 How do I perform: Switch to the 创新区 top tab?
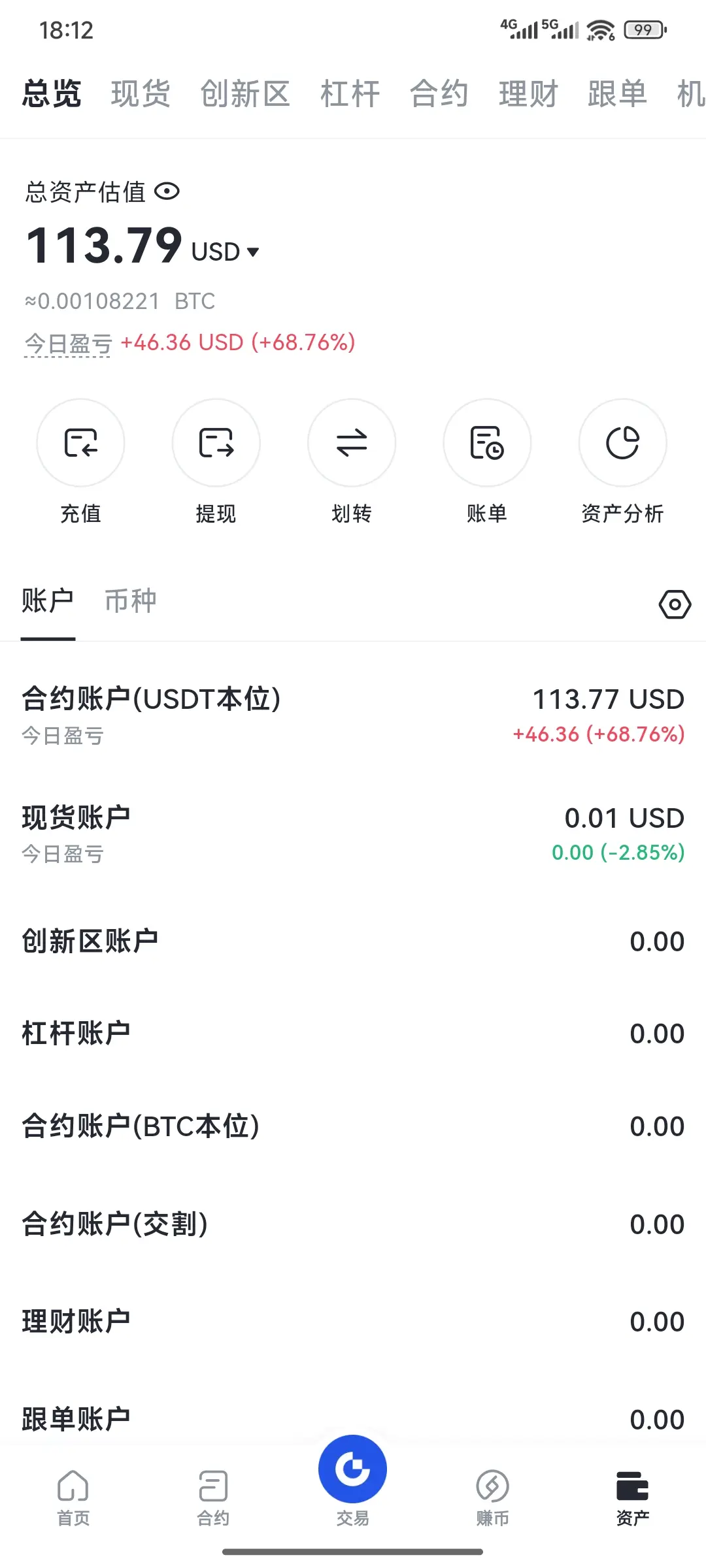(x=245, y=93)
